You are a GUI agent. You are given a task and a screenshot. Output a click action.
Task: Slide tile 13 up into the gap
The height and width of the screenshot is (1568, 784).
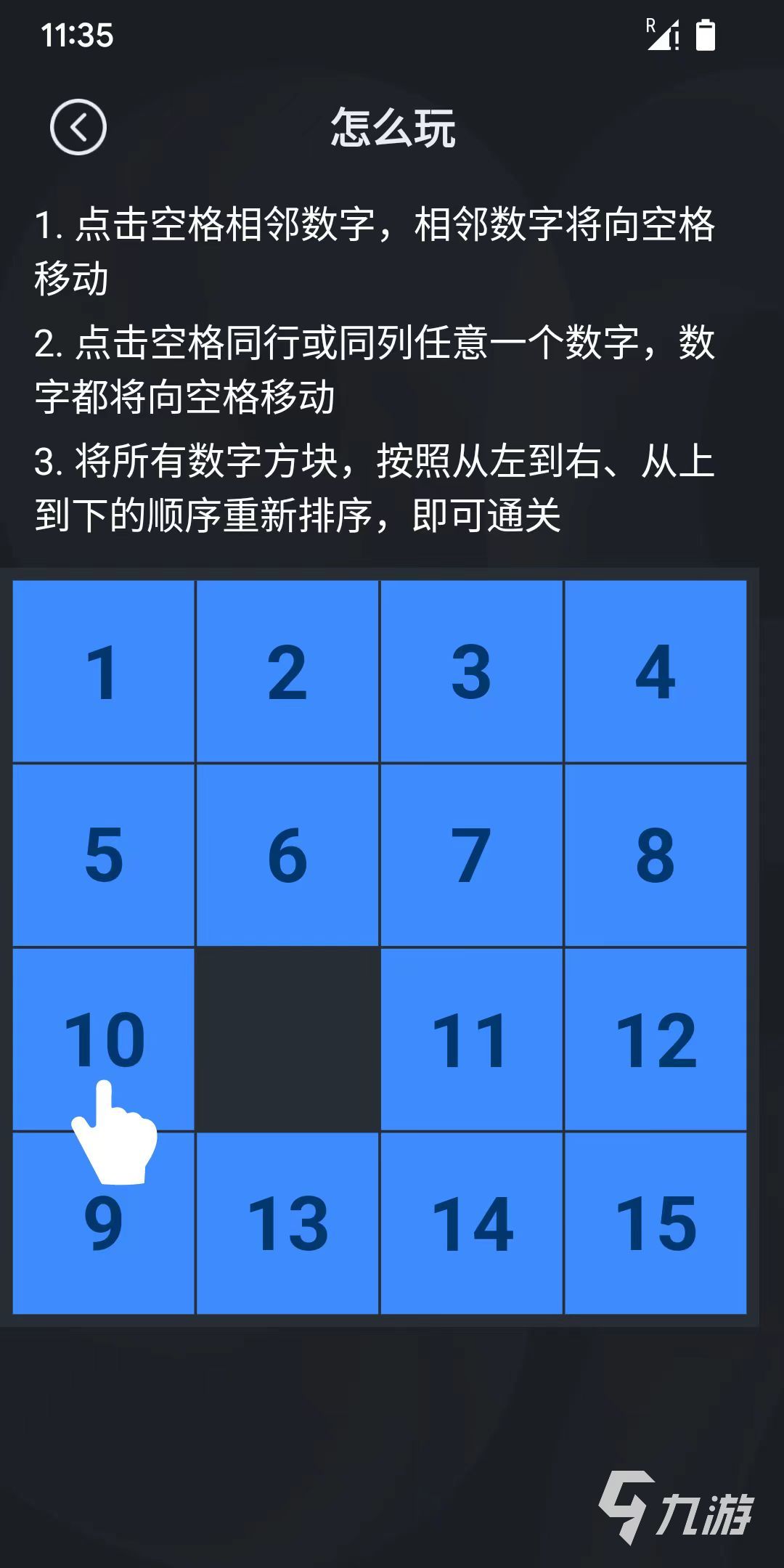point(287,1224)
